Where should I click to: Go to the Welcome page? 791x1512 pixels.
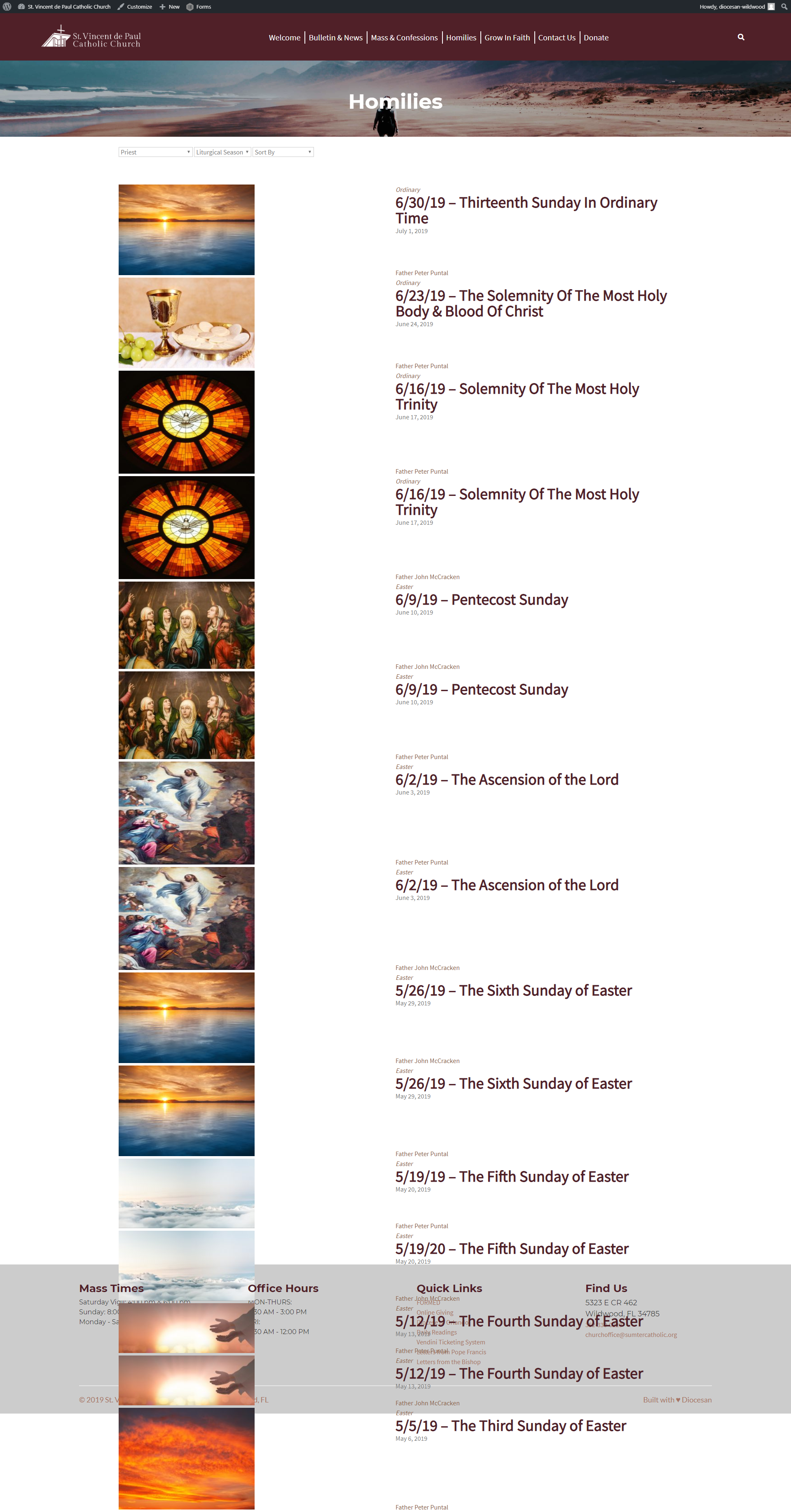click(284, 37)
